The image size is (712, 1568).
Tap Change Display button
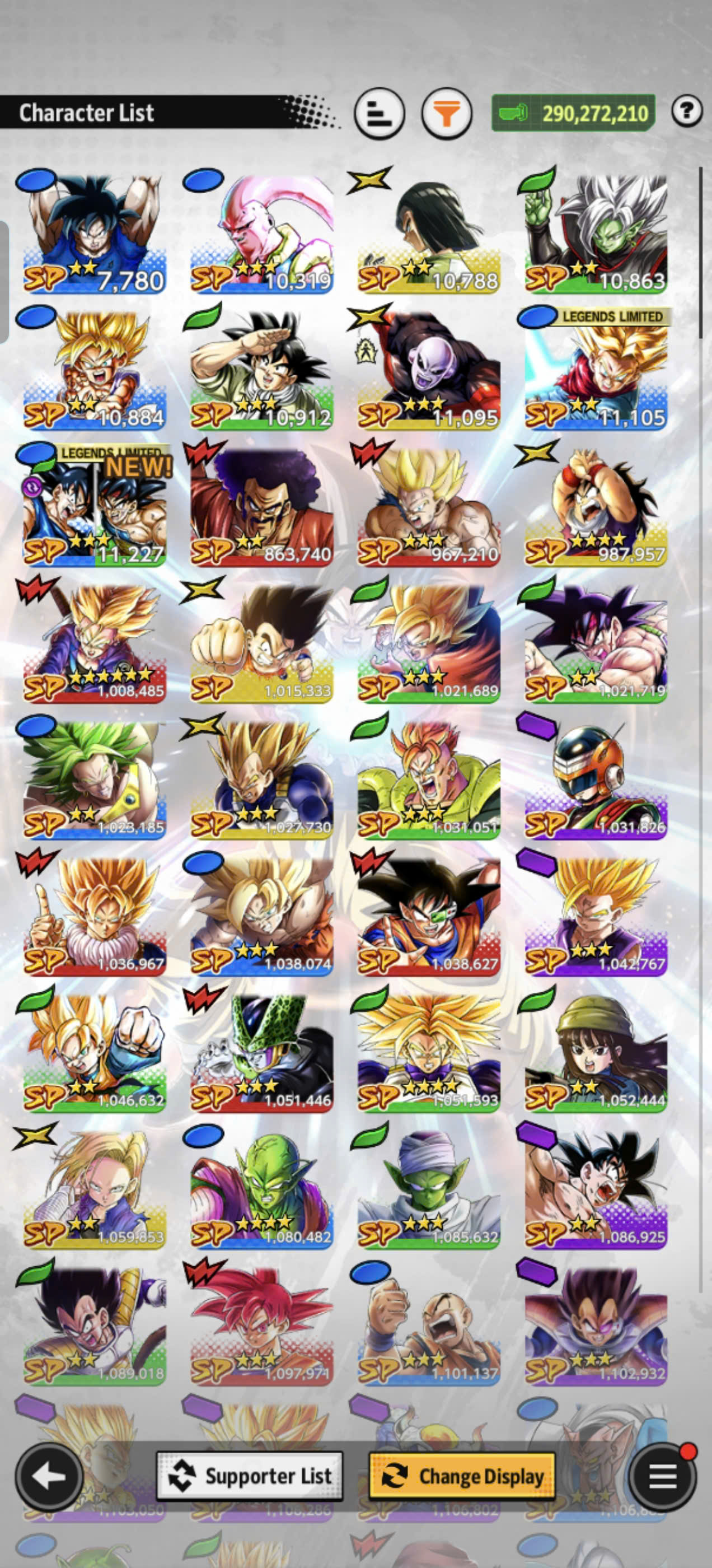[x=462, y=1476]
